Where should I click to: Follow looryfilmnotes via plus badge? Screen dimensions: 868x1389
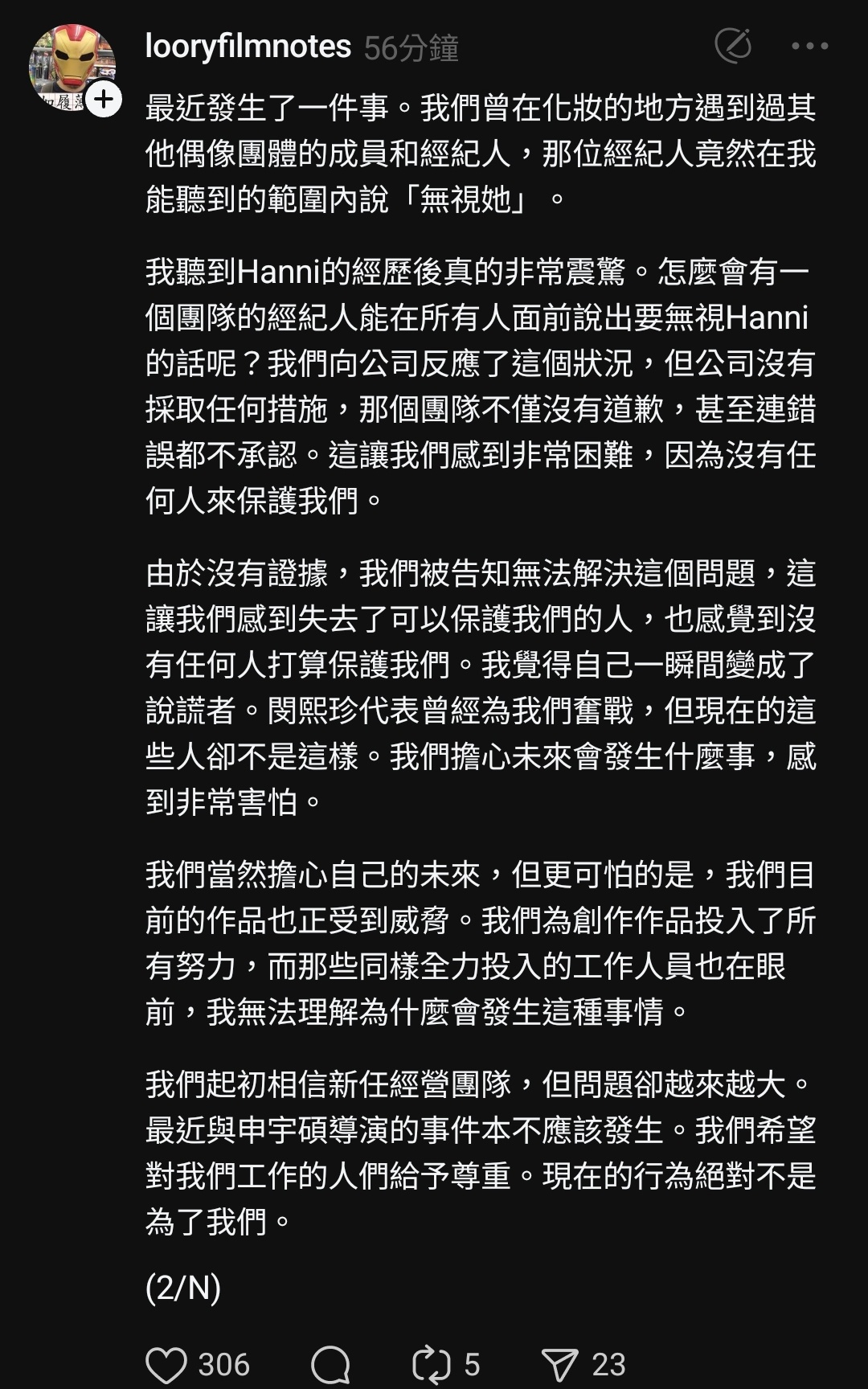coord(104,100)
